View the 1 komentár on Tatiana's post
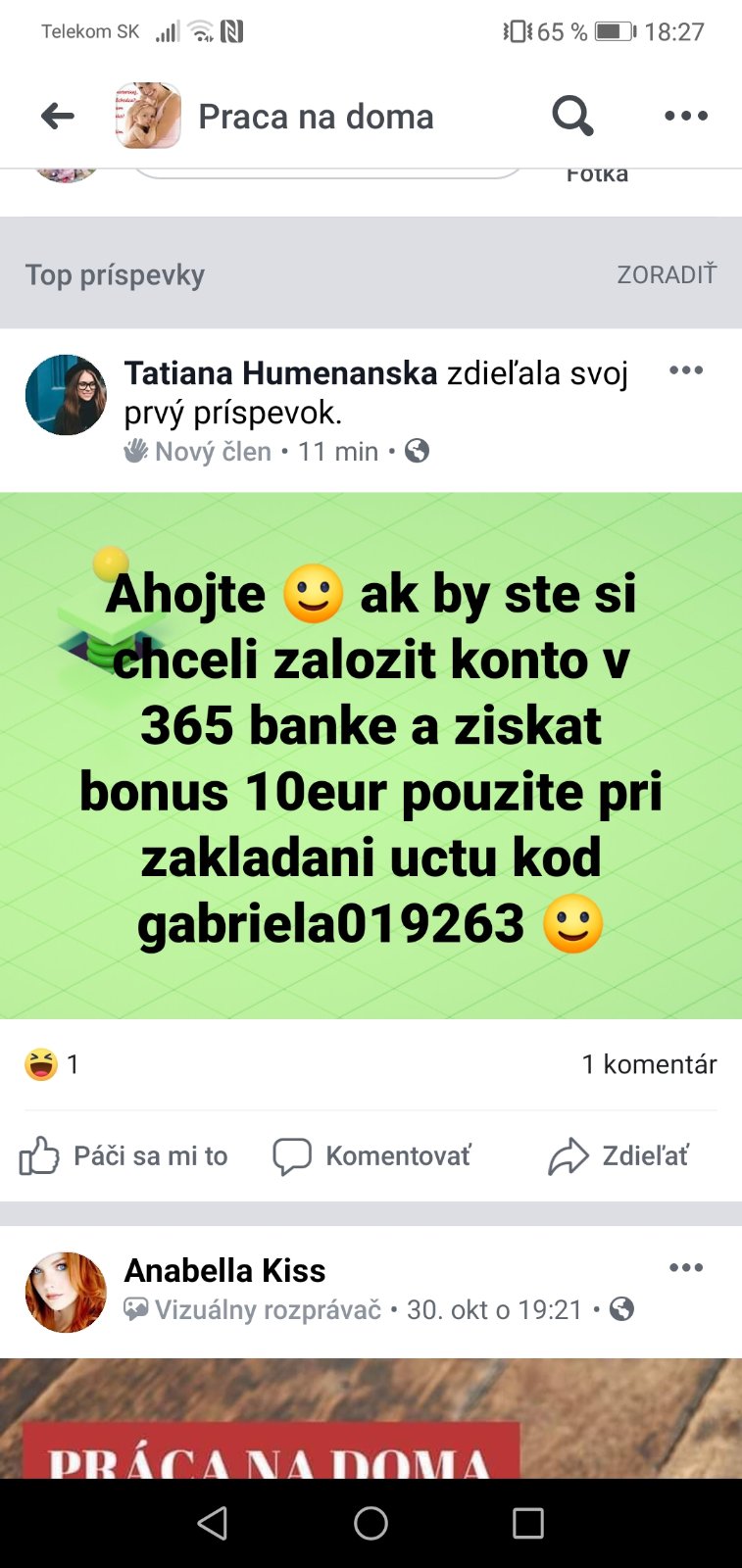Viewport: 742px width, 1568px height. click(x=649, y=1064)
